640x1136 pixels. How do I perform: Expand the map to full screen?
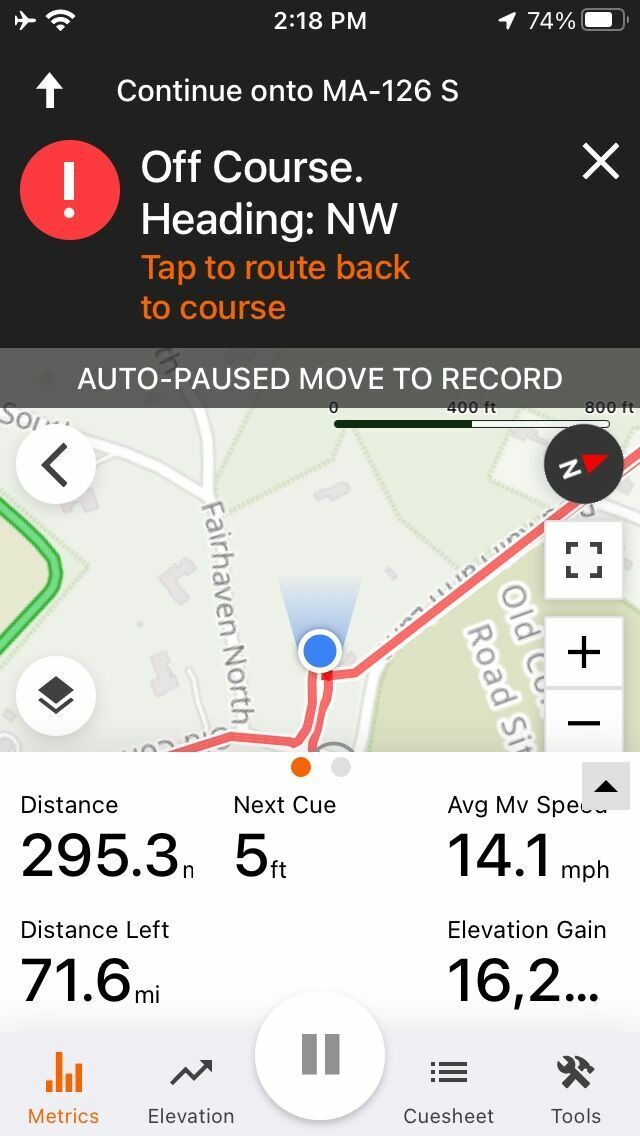584,560
